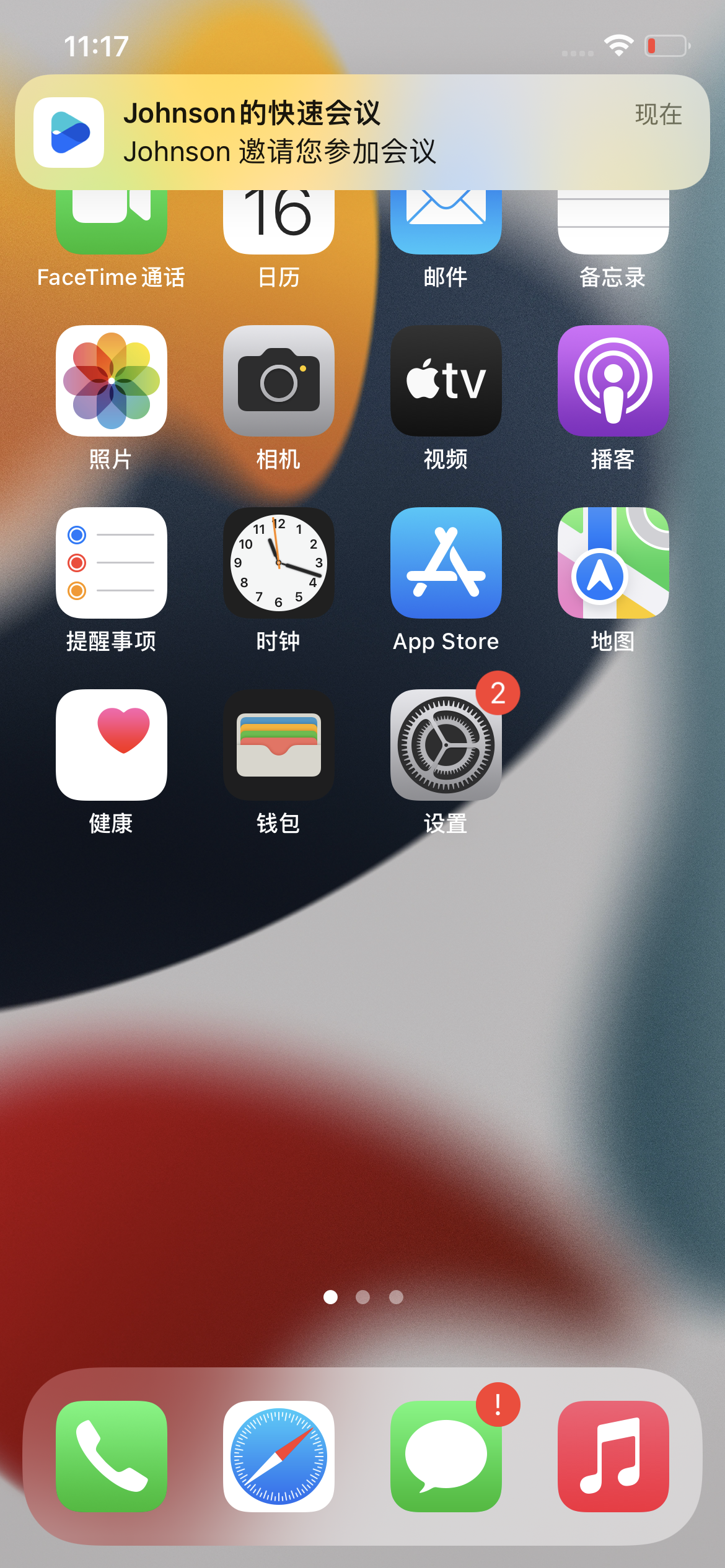Open the Health app
725x1568 pixels.
(x=112, y=745)
